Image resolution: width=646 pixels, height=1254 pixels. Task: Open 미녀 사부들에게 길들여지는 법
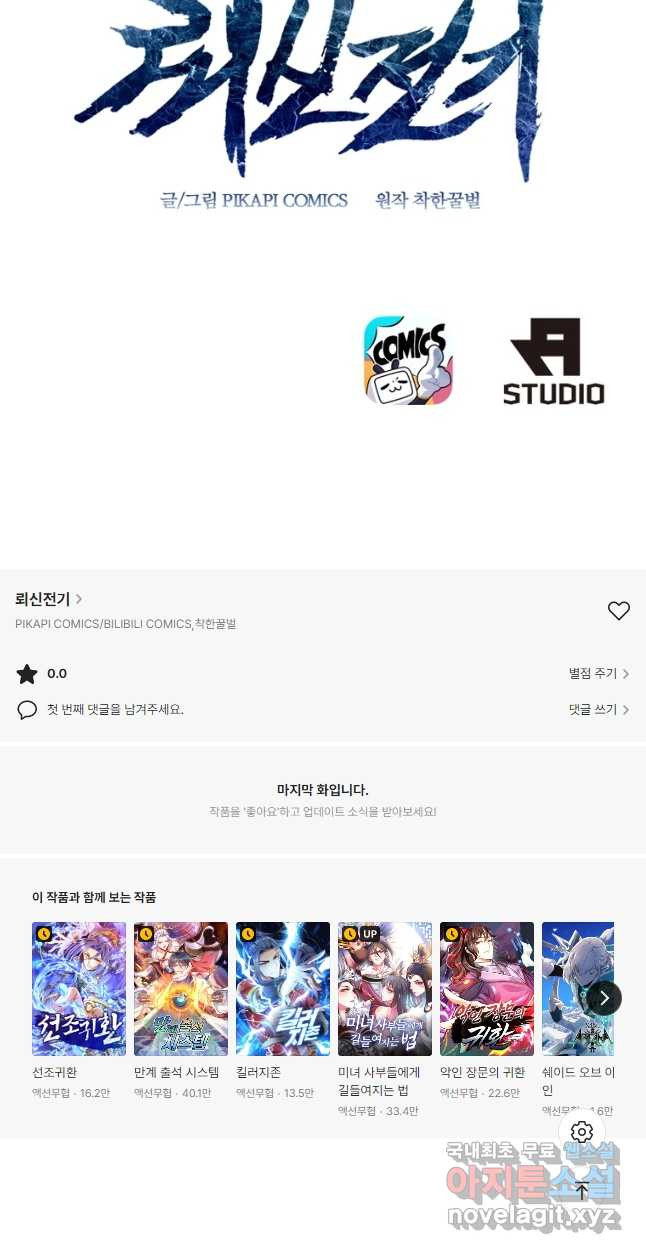tap(385, 988)
